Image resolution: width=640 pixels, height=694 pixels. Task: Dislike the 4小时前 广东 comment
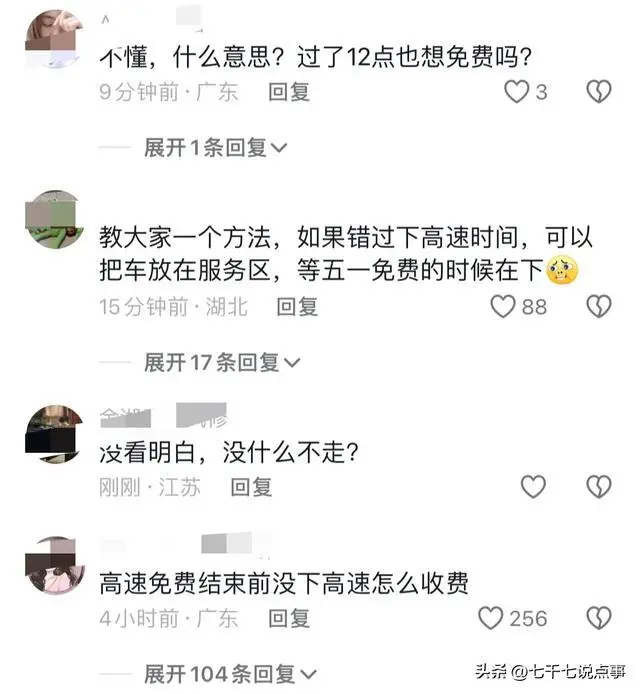pyautogui.click(x=598, y=618)
